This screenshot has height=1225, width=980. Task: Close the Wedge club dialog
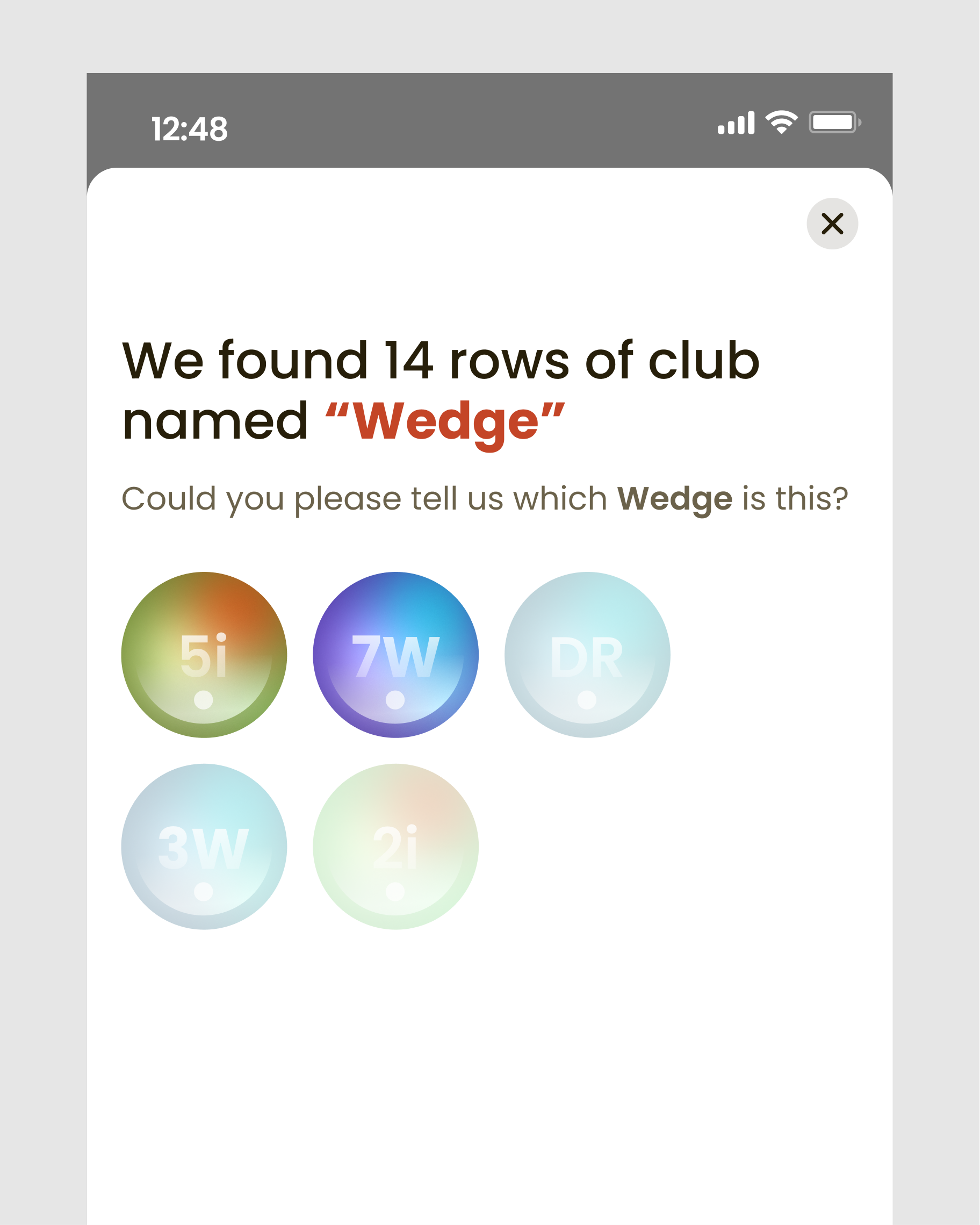832,224
